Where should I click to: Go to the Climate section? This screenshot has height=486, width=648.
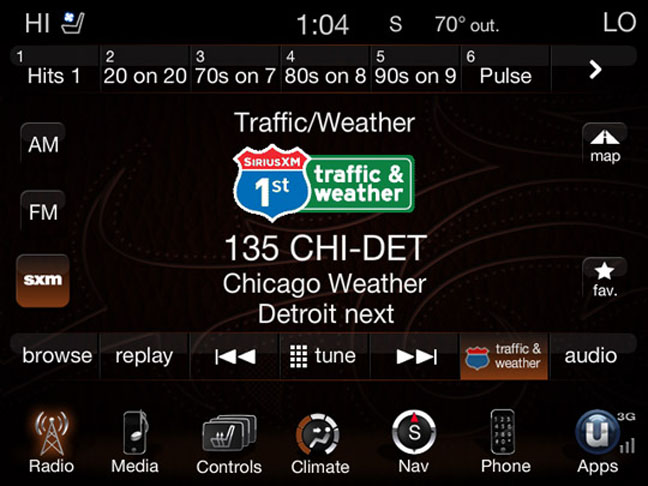pyautogui.click(x=320, y=445)
